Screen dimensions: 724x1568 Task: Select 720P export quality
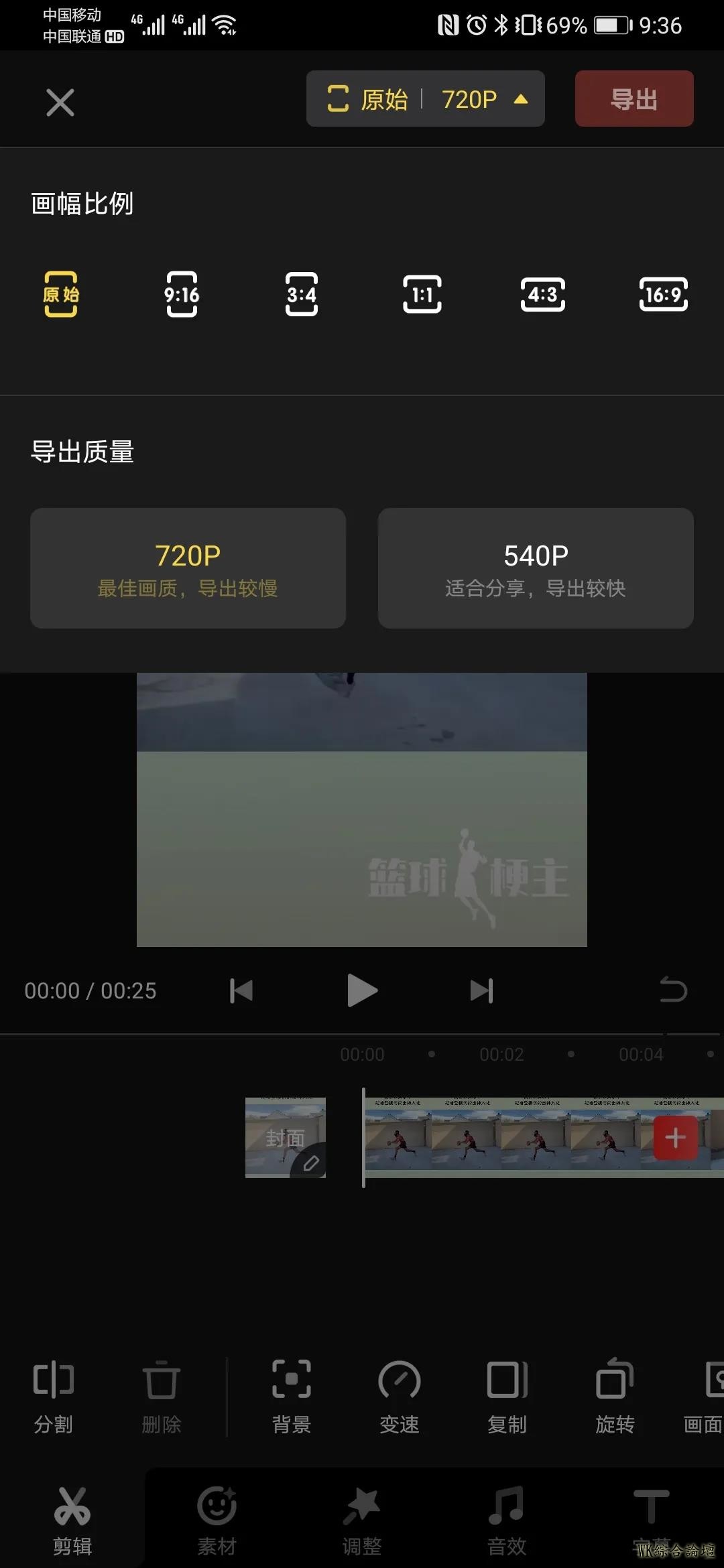click(x=188, y=568)
